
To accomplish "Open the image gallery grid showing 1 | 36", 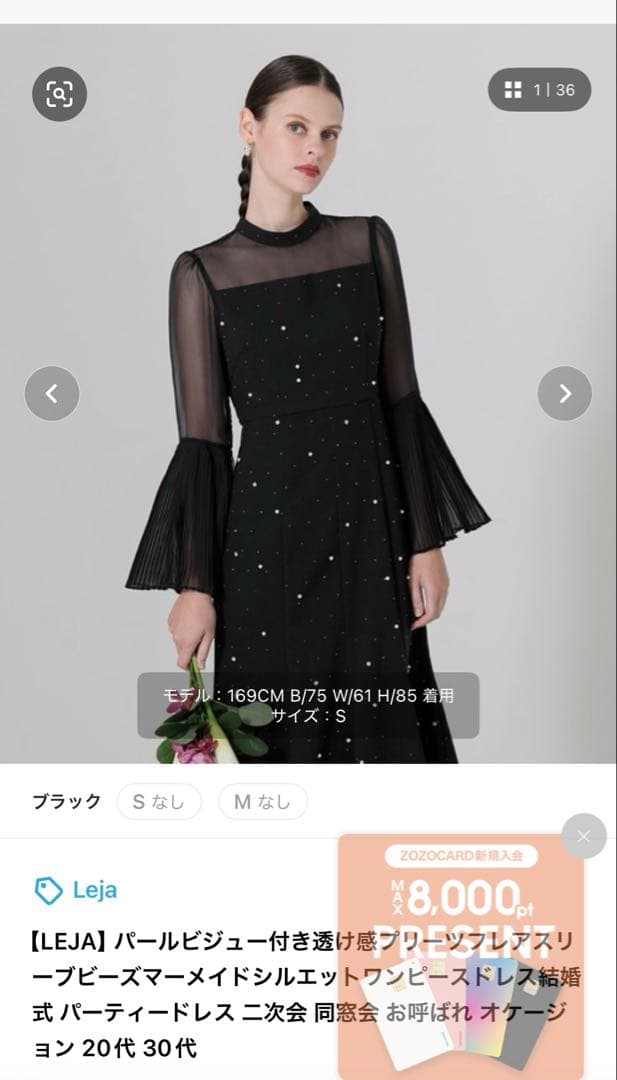I will pyautogui.click(x=539, y=90).
